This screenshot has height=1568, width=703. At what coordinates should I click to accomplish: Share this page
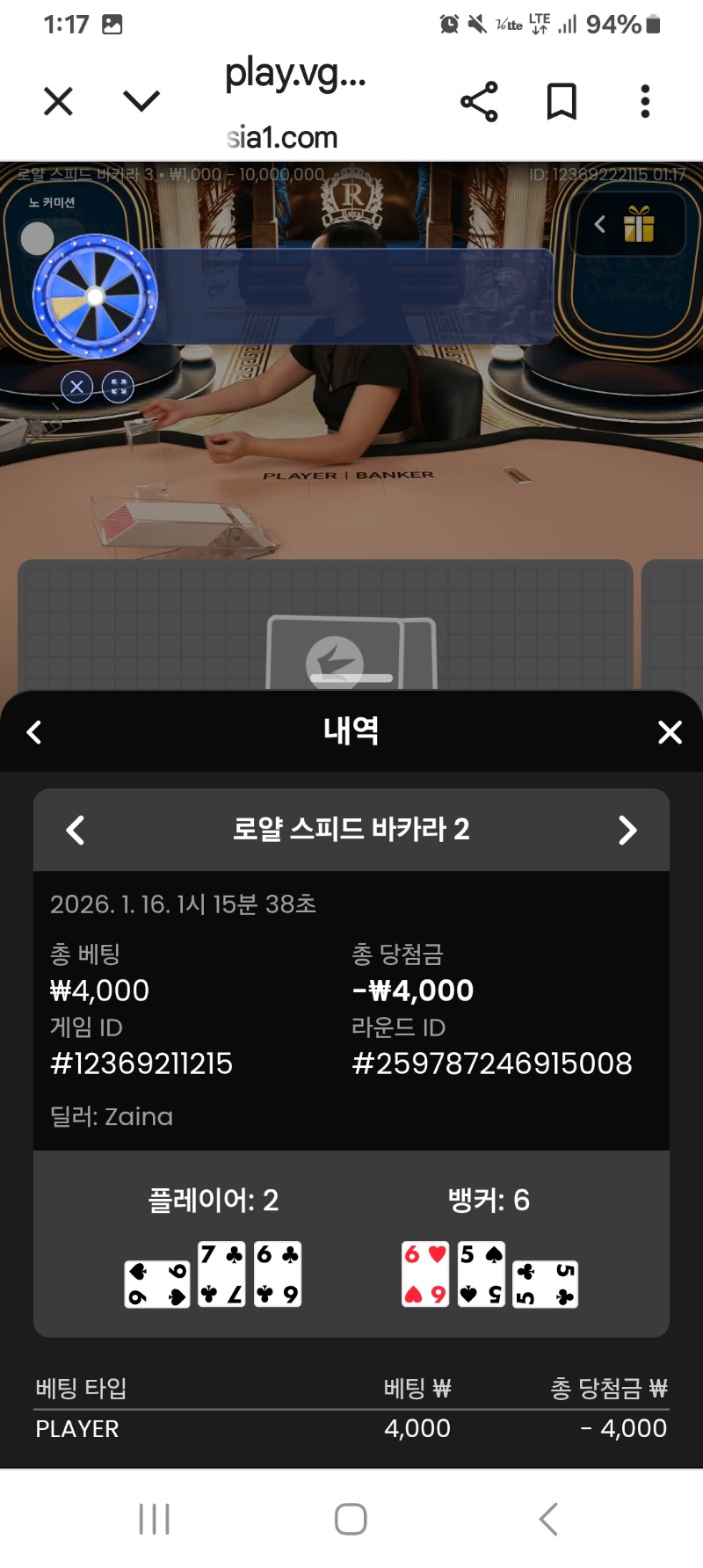click(x=479, y=102)
